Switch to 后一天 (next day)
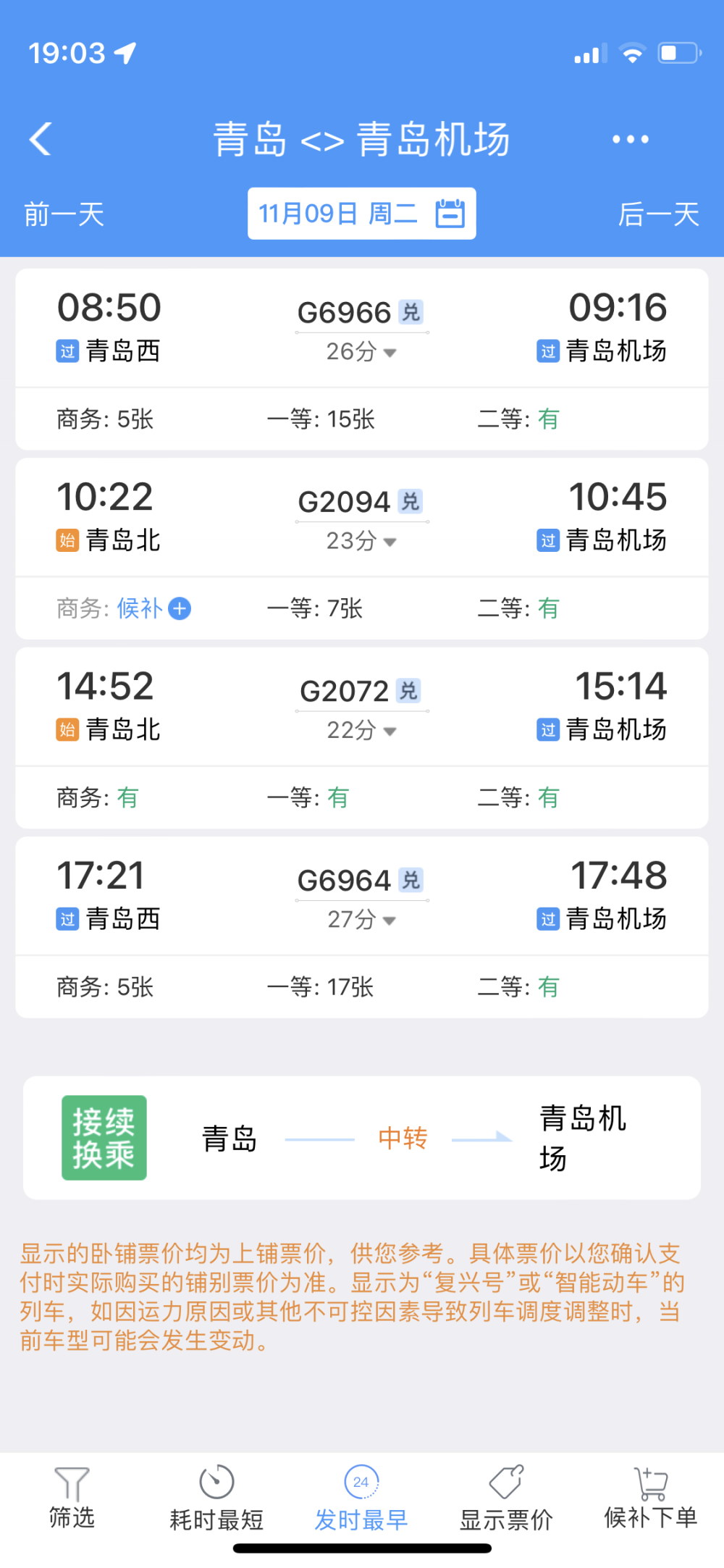724x1568 pixels. pos(658,214)
